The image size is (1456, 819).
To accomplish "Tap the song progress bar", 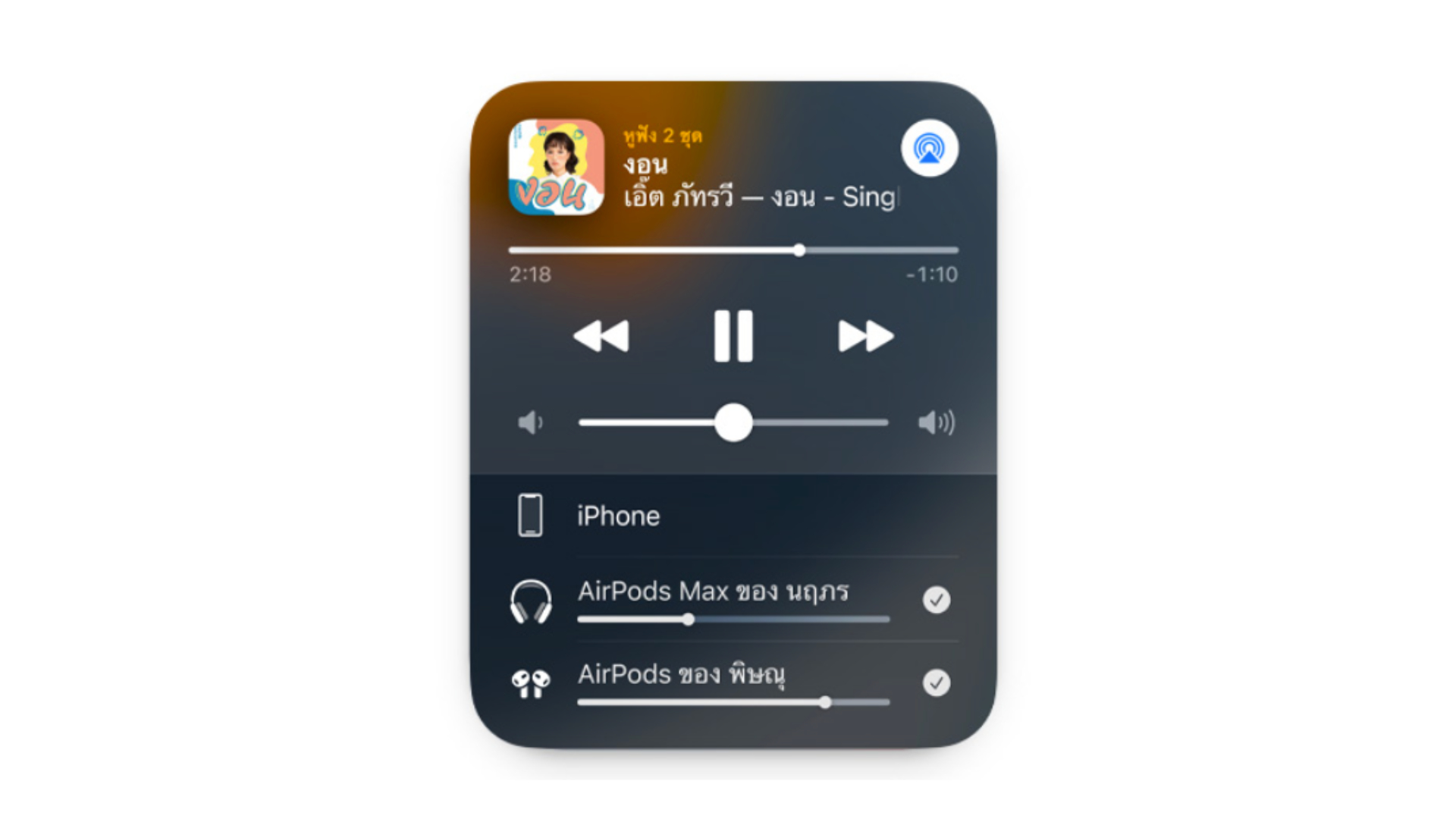I will click(x=733, y=250).
